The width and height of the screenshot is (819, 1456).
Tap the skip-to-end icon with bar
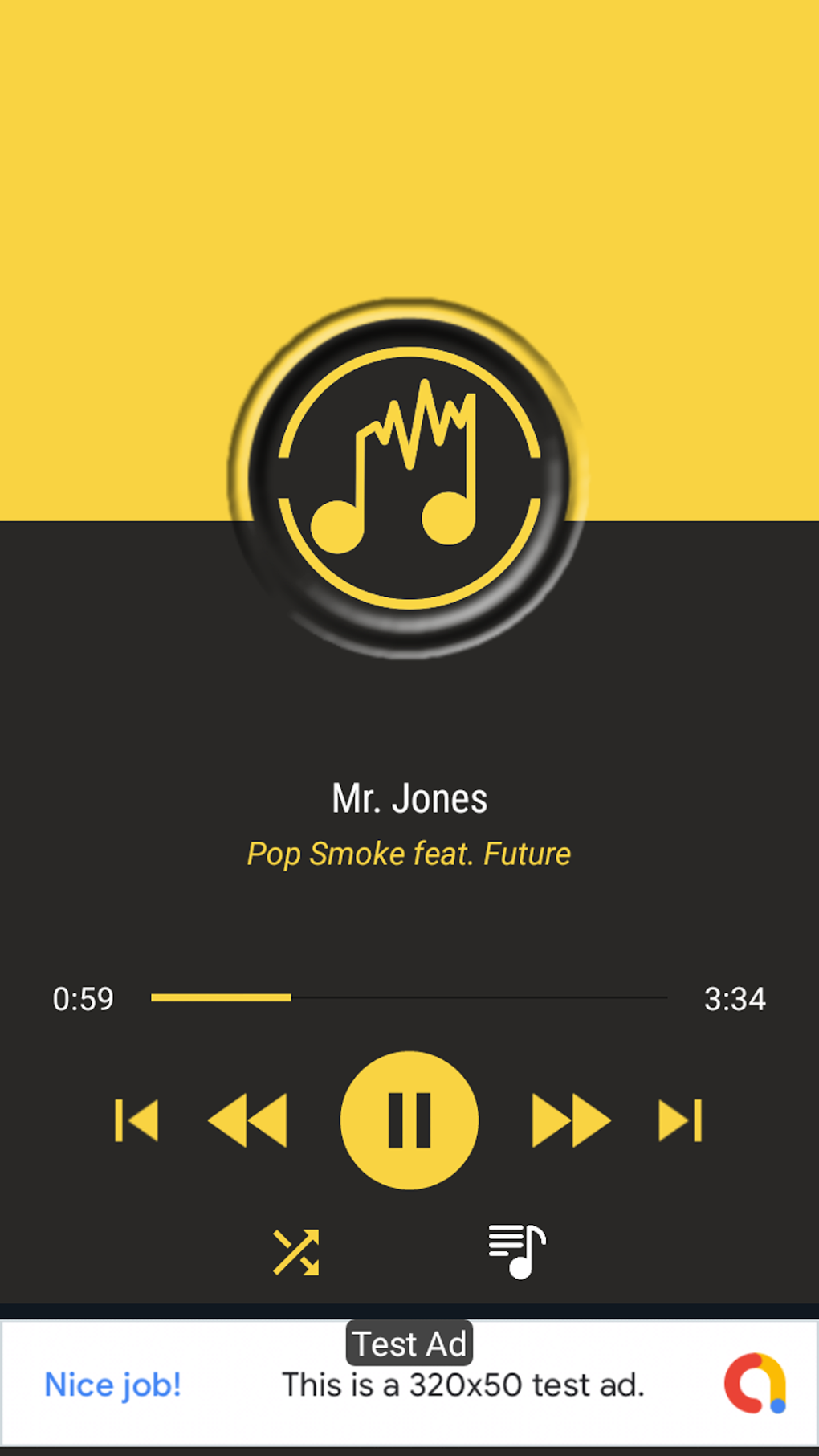tap(678, 1119)
